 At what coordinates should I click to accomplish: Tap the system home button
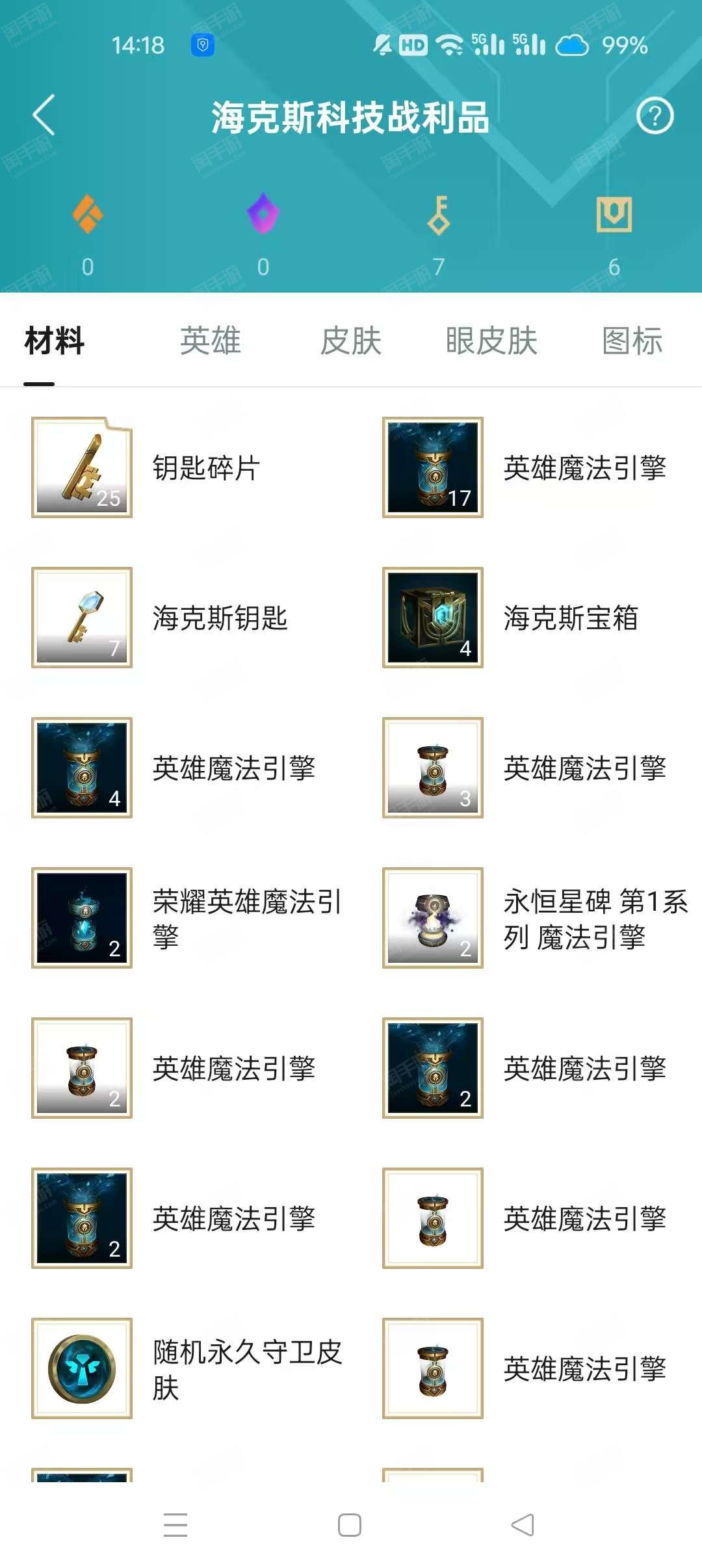click(x=350, y=1525)
